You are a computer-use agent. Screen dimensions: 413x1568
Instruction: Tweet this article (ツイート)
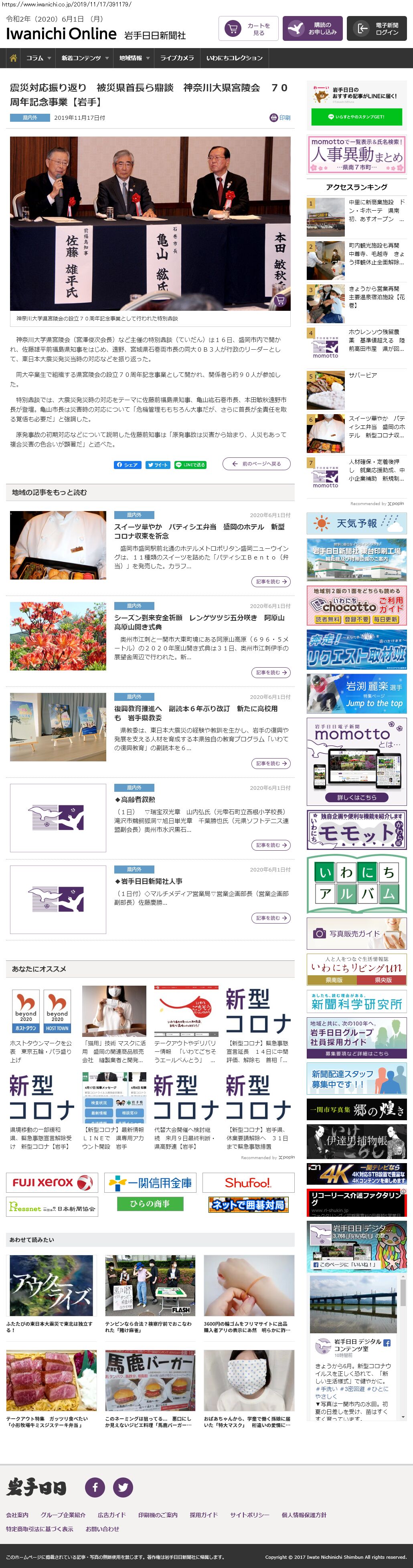tap(158, 465)
